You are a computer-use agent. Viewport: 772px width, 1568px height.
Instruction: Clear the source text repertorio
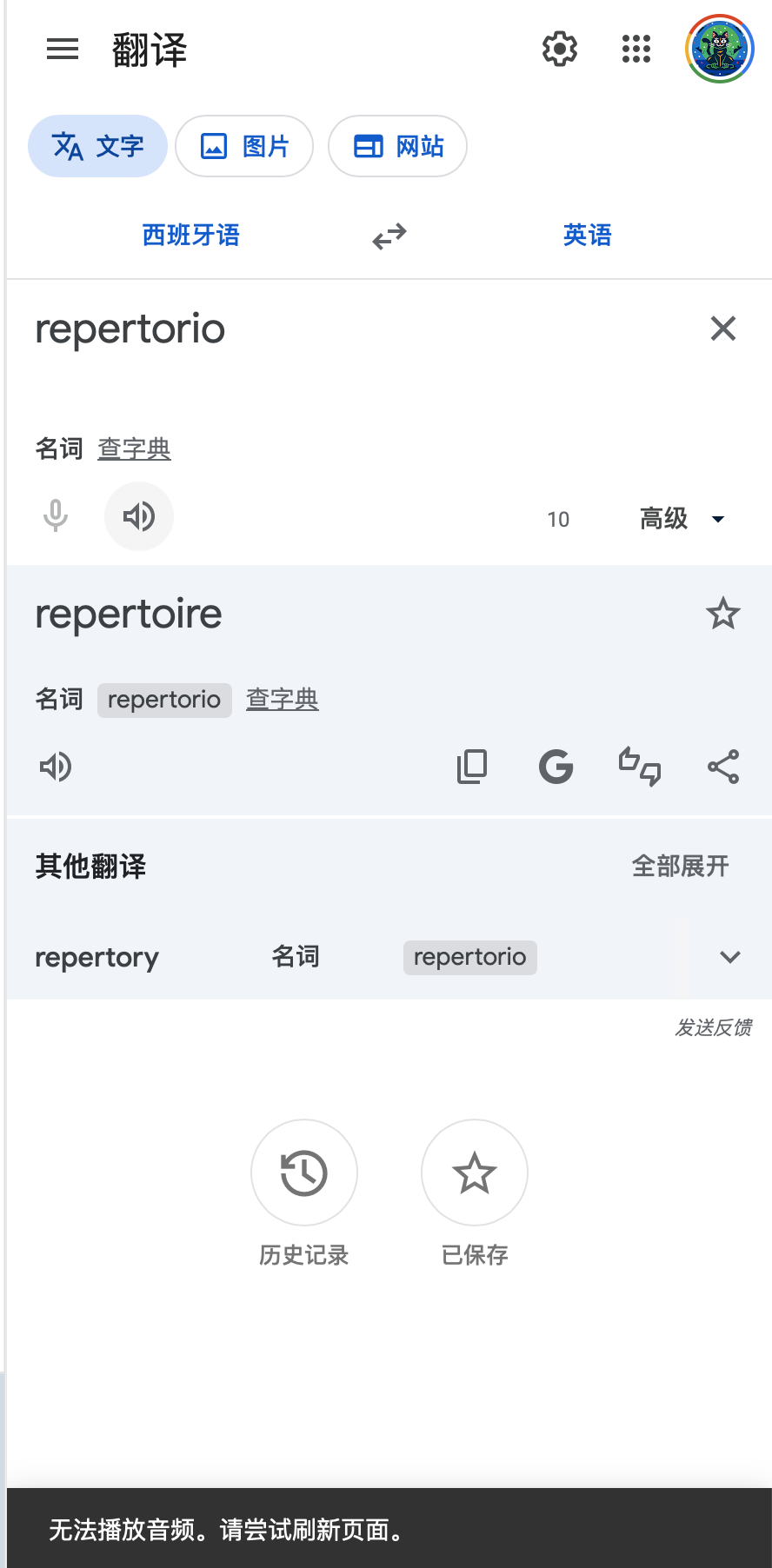click(x=722, y=329)
